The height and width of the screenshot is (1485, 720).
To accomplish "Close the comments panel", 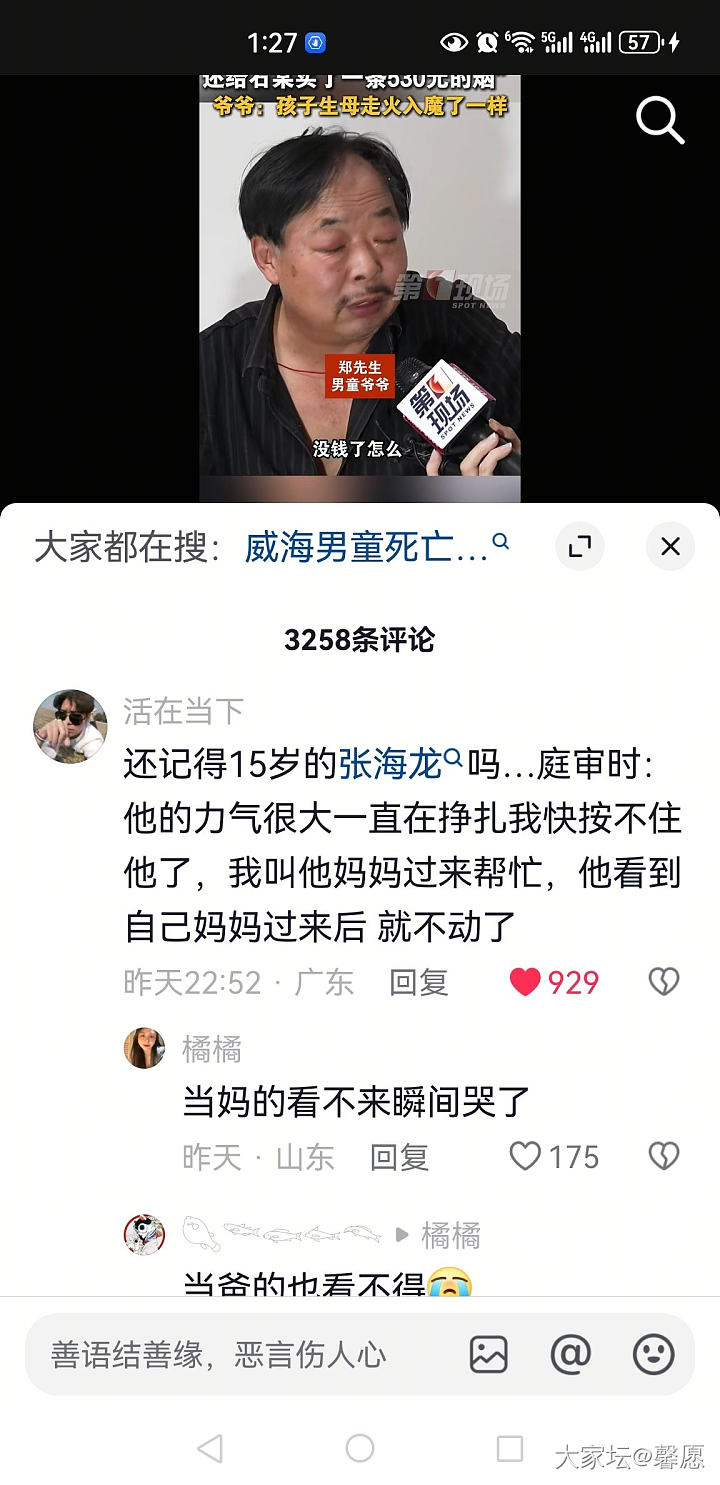I will click(x=670, y=546).
